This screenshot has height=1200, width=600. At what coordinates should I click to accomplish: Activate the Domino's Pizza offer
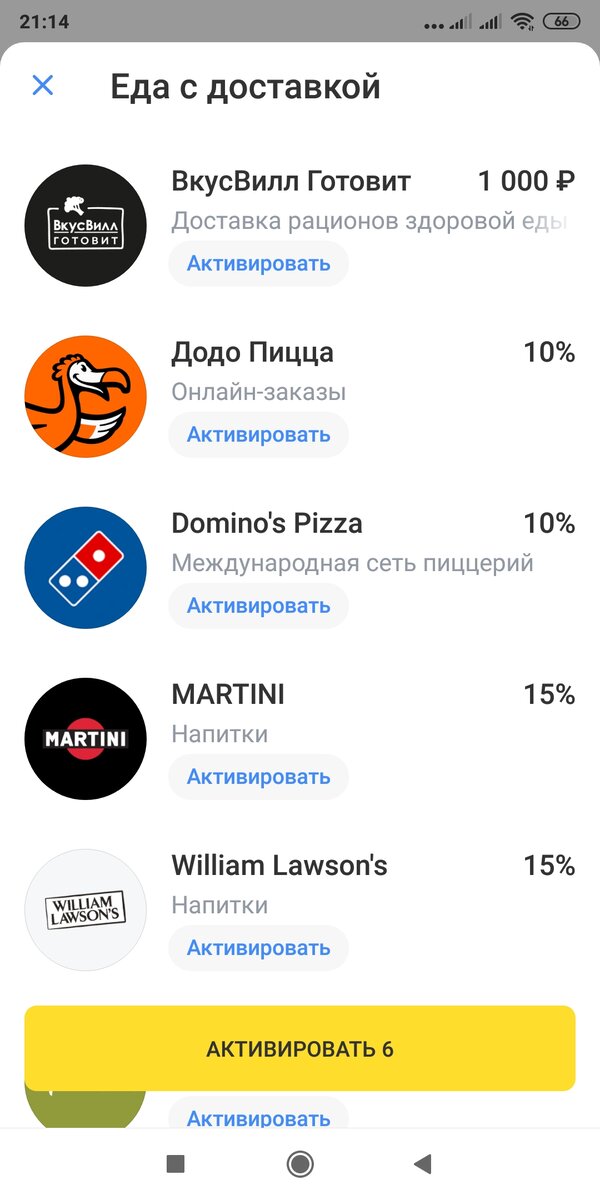258,606
